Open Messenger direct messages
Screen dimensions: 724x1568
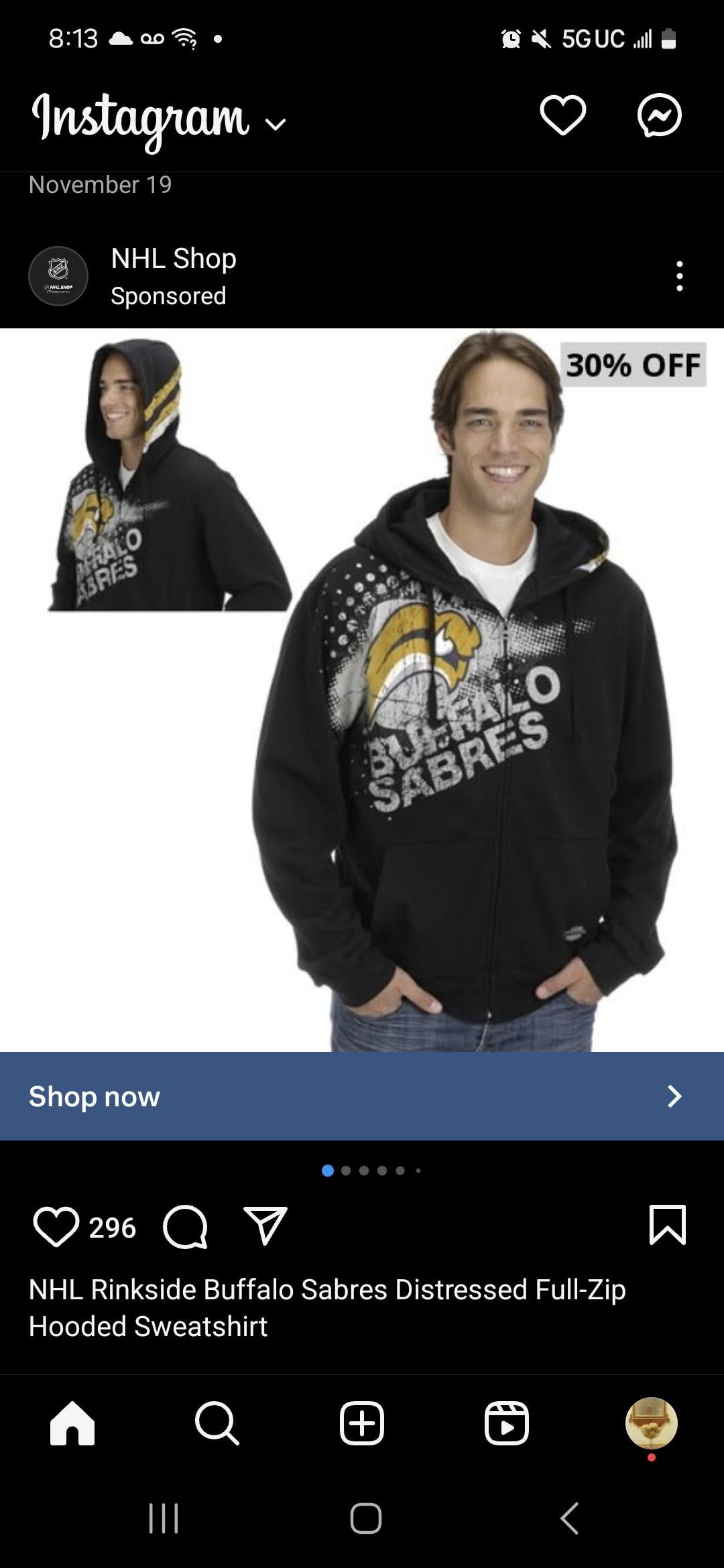pyautogui.click(x=659, y=115)
